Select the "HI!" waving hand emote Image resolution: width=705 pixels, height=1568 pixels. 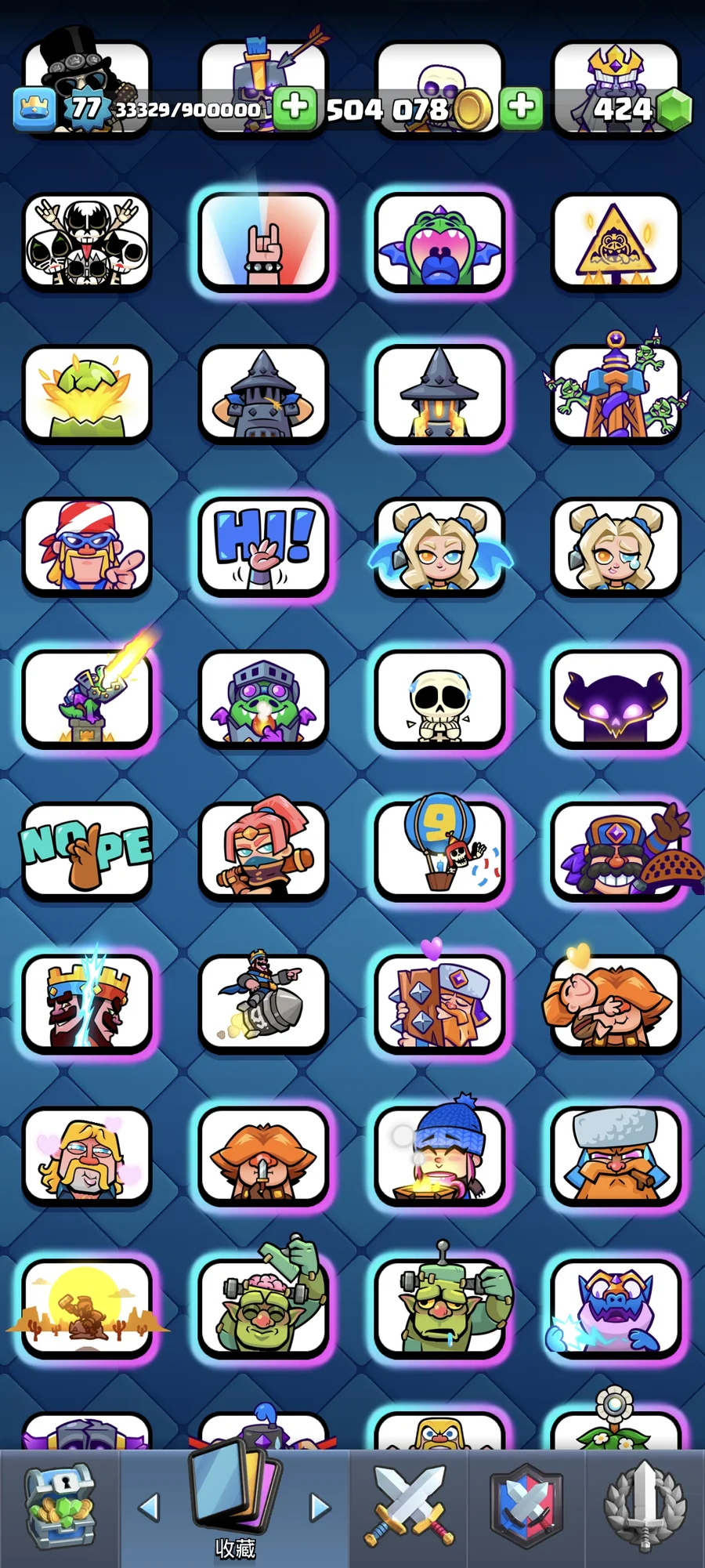coord(263,546)
